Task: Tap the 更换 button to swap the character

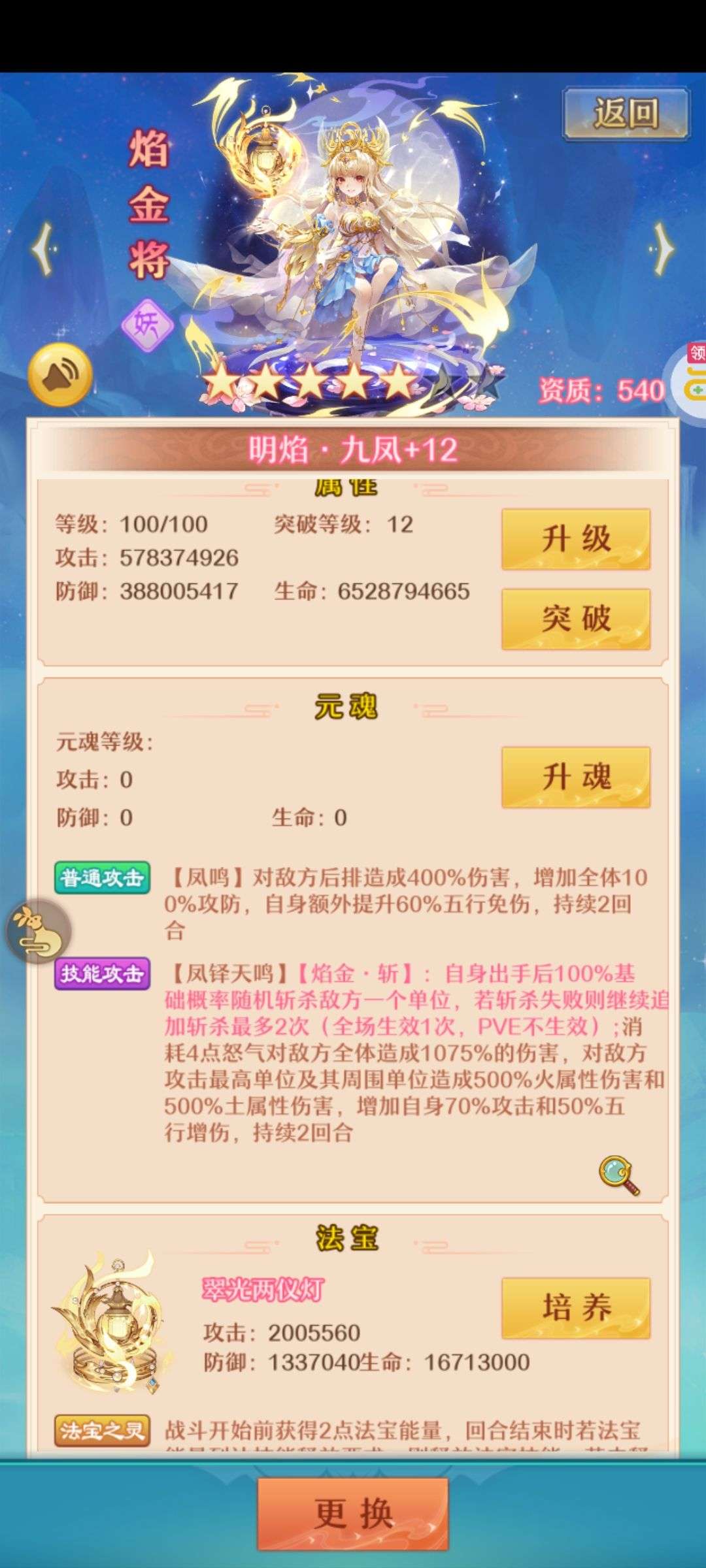Action: (353, 1513)
